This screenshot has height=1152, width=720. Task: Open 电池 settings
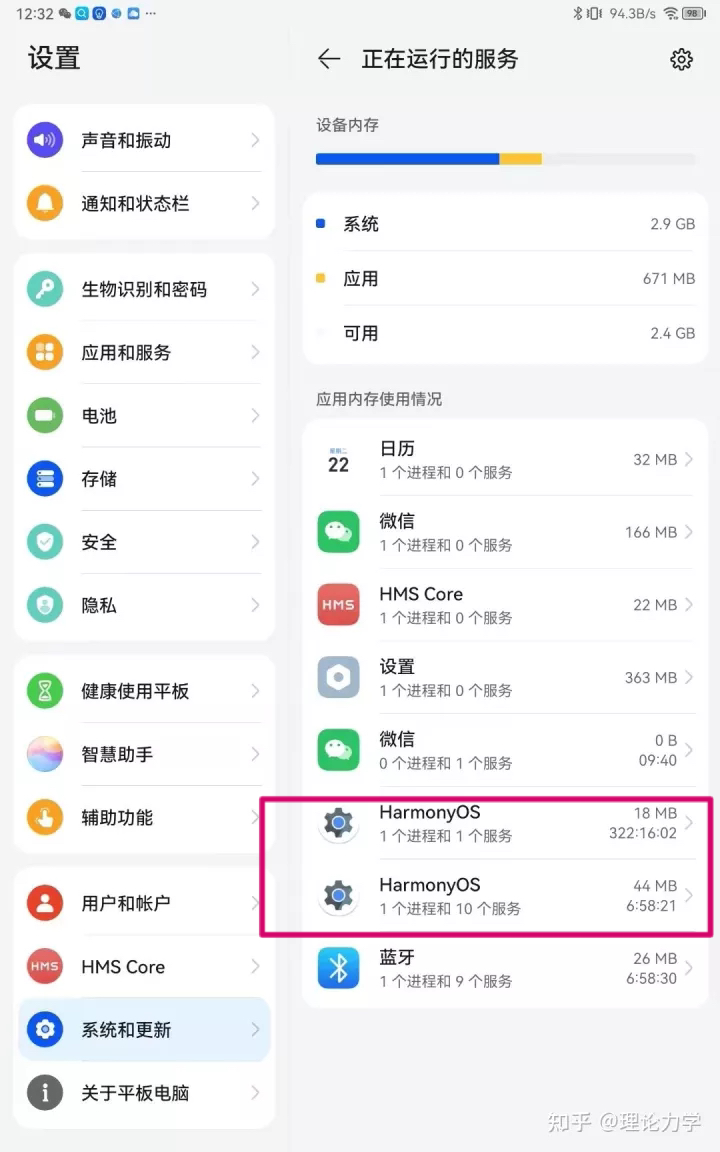click(144, 415)
